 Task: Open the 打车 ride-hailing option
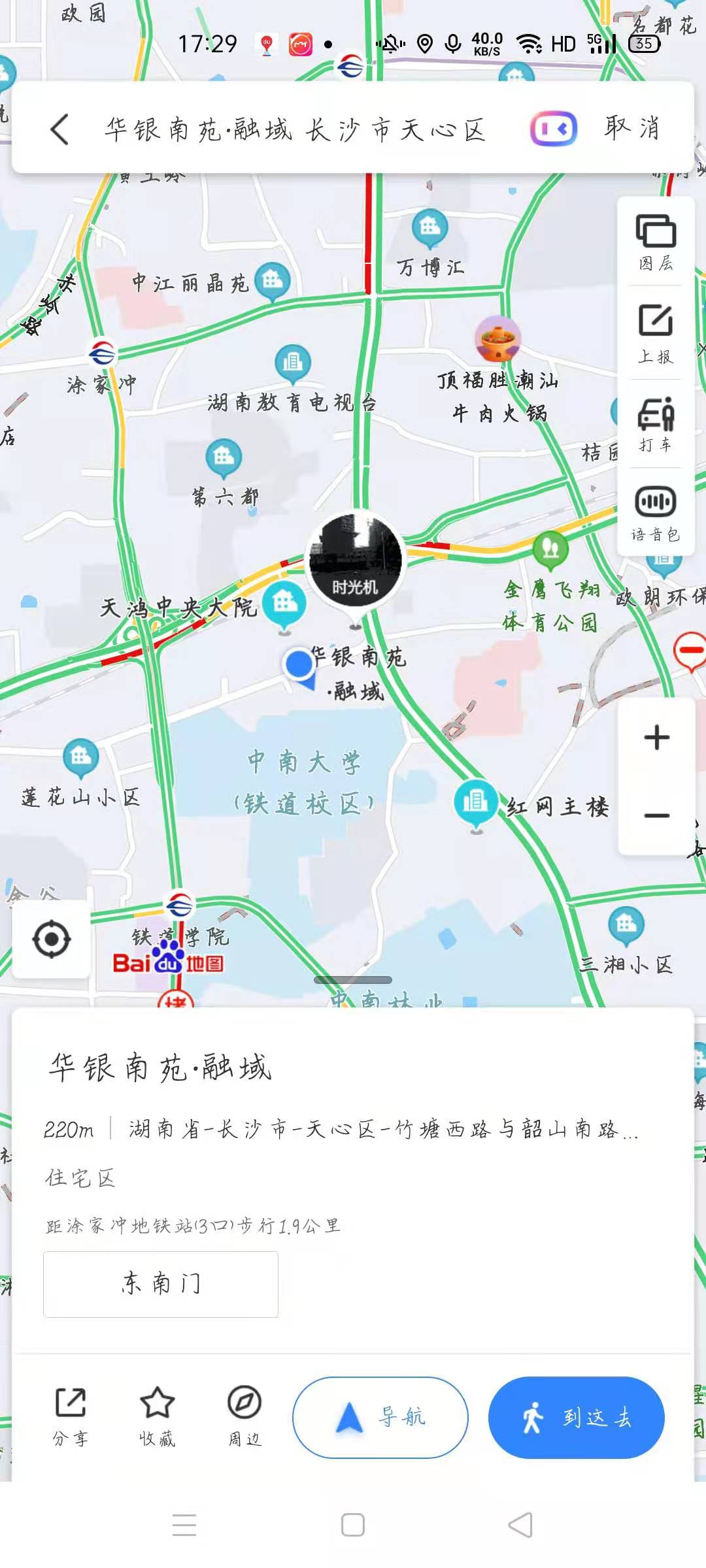click(x=656, y=425)
